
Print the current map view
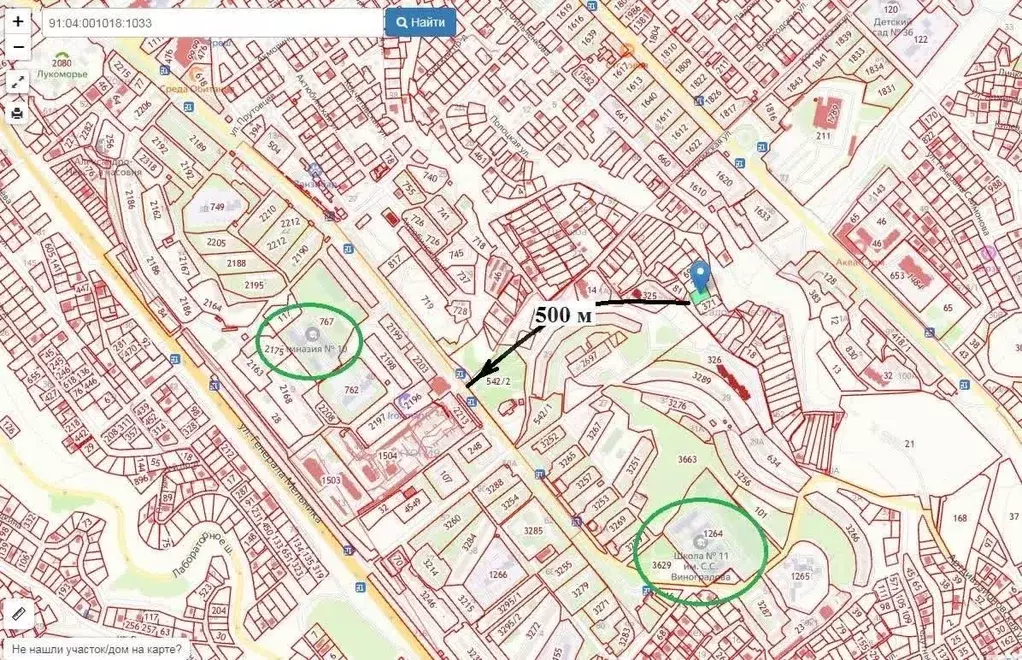coord(18,113)
